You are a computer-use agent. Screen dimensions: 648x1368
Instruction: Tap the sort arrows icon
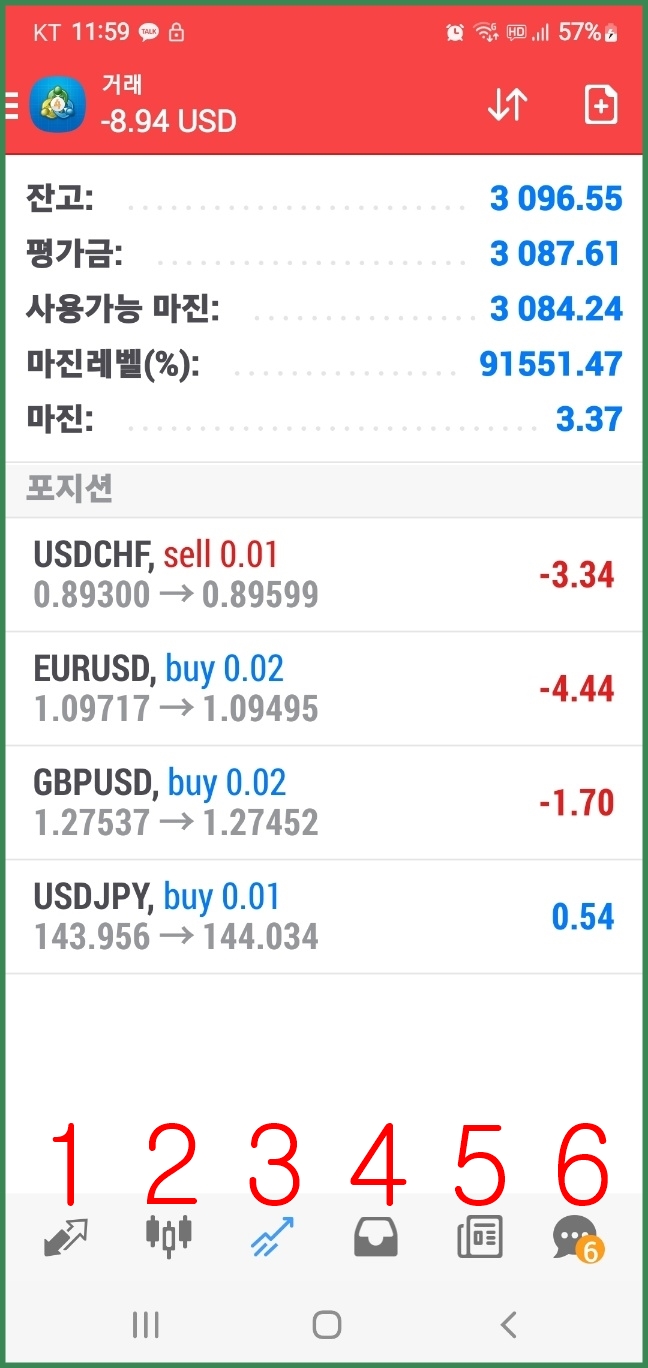pos(507,105)
